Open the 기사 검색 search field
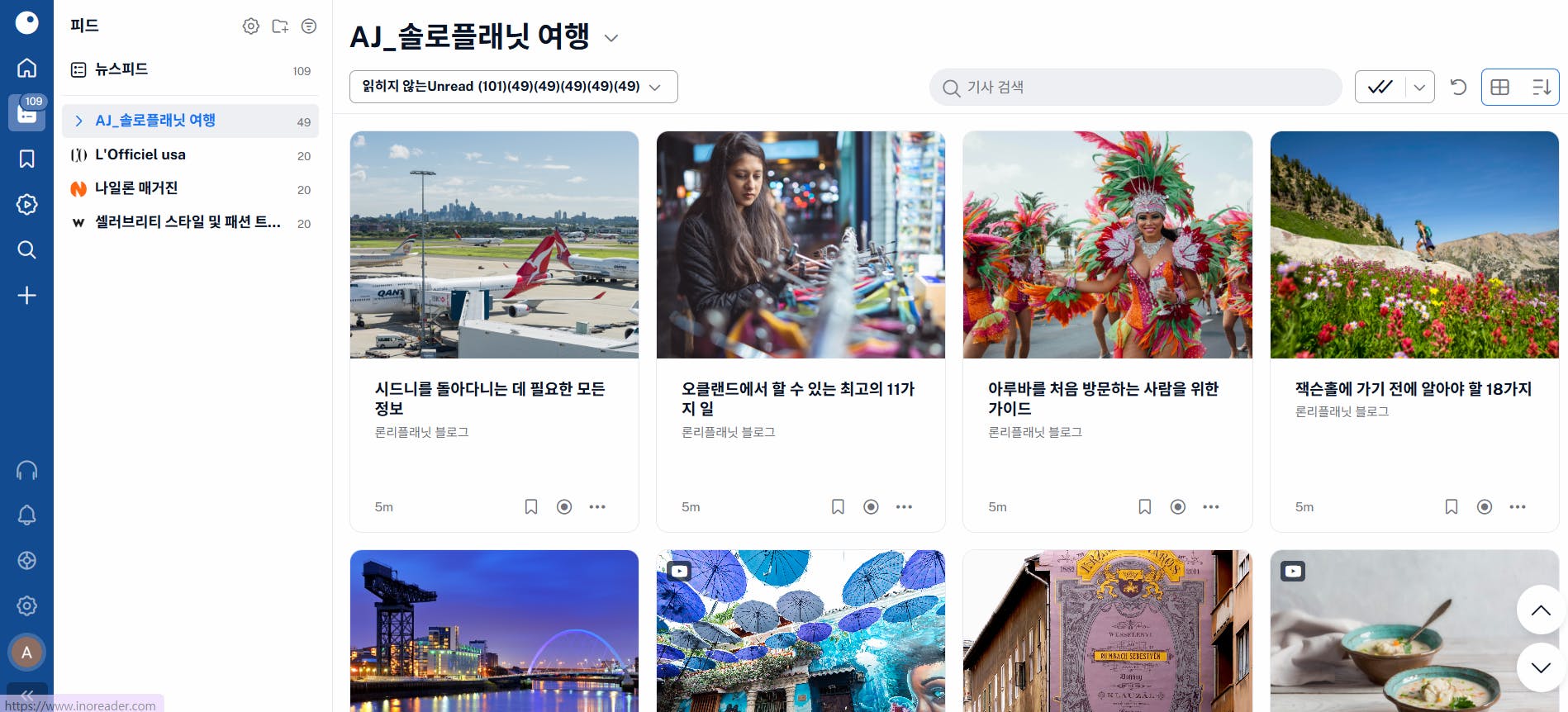 pos(1140,87)
